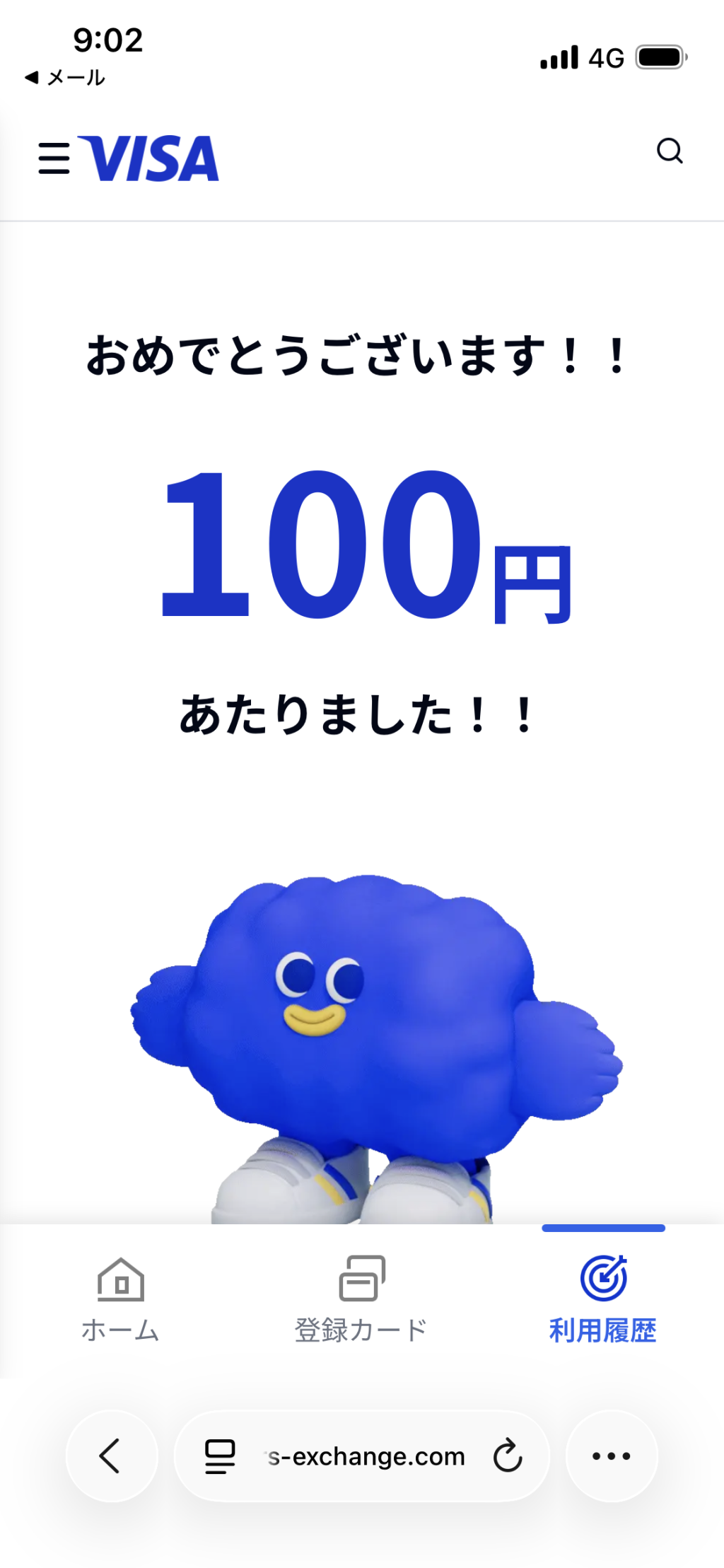The height and width of the screenshot is (1568, 724).
Task: Switch to the ホーム tab
Action: coord(120,1299)
